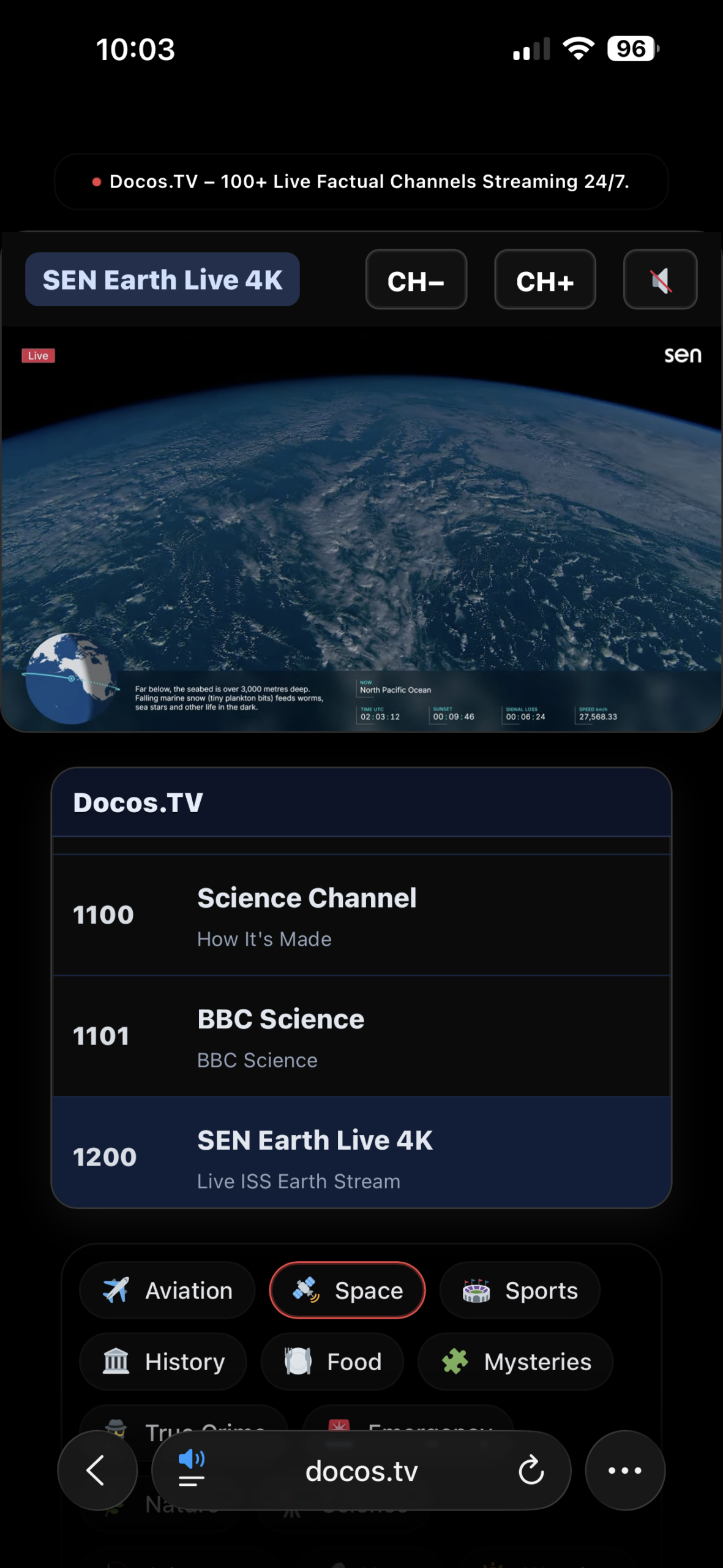Toggle off the Space category filter
723x1568 pixels.
click(347, 1290)
